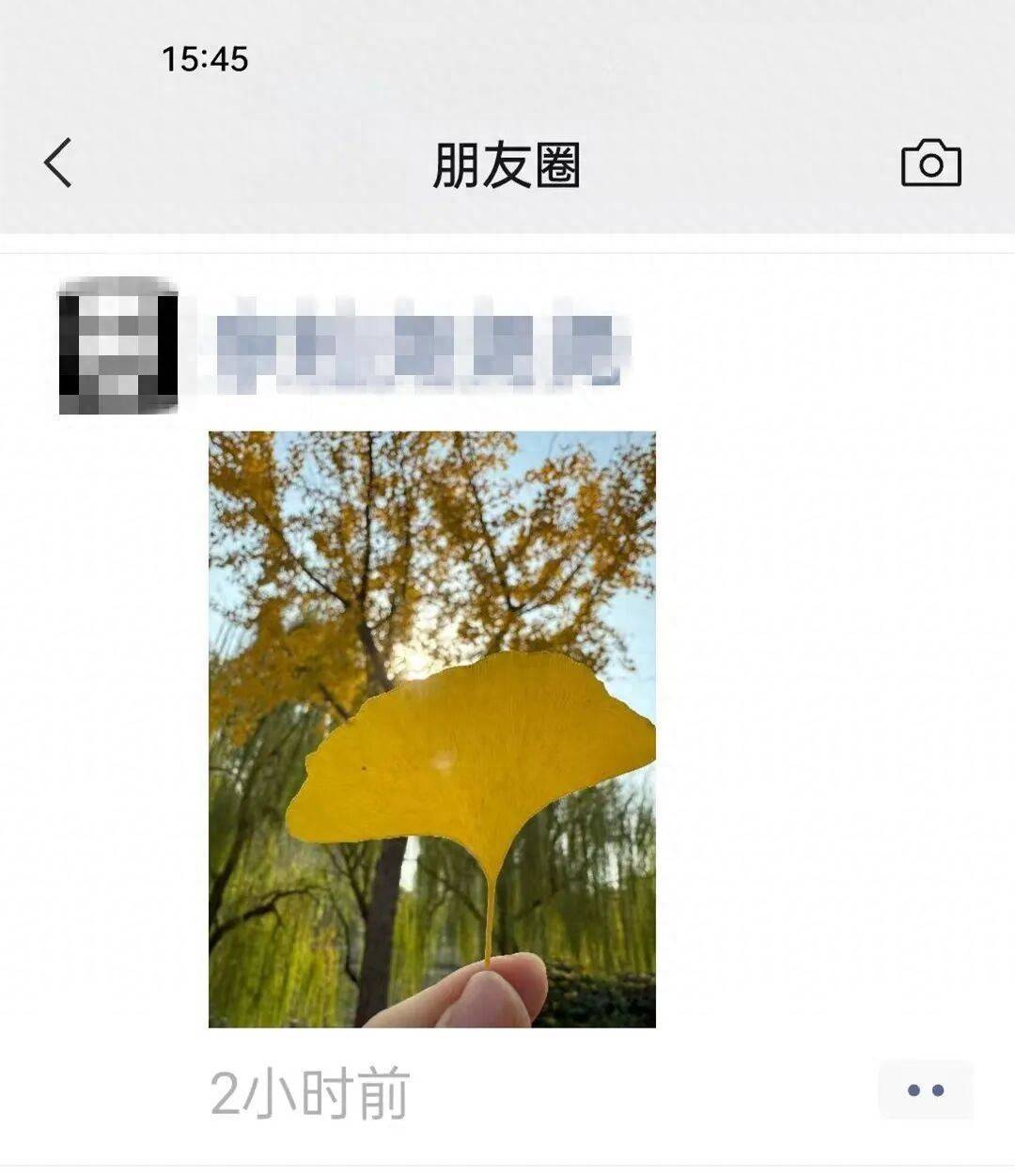Open the like and comment menu
The width and height of the screenshot is (1015, 1176).
coord(925,1090)
